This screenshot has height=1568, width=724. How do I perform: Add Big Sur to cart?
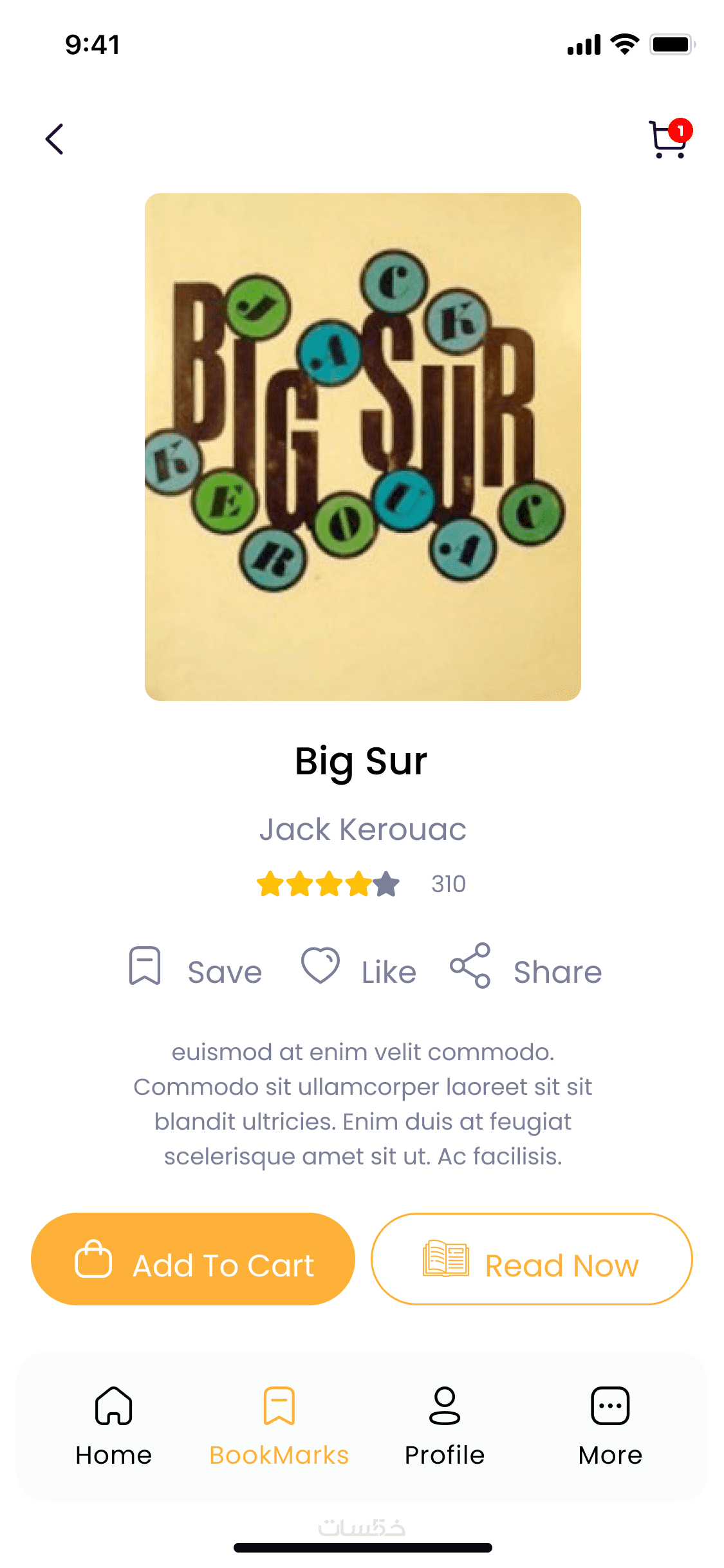pyautogui.click(x=193, y=1259)
